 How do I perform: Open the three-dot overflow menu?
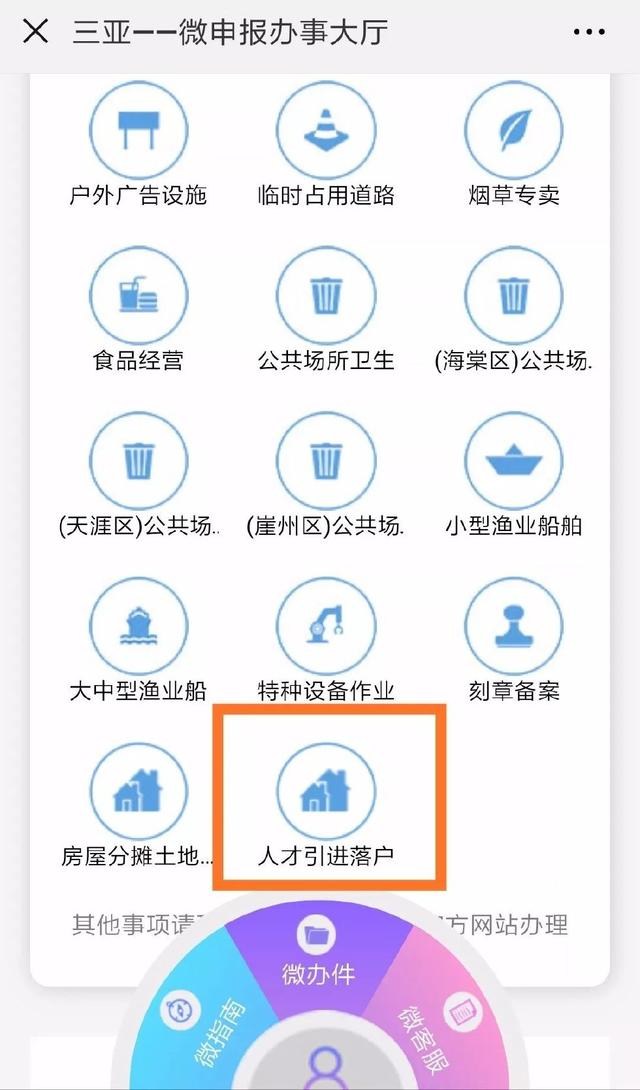click(x=589, y=32)
